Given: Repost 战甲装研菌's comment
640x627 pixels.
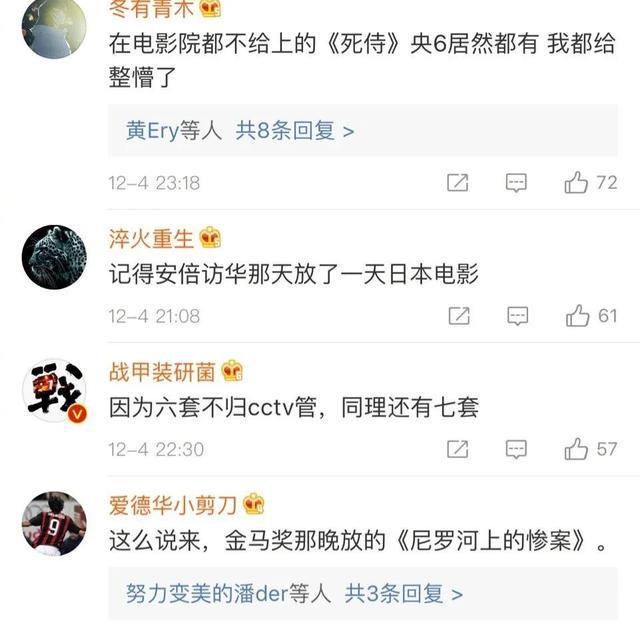Looking at the screenshot, I should click(458, 450).
